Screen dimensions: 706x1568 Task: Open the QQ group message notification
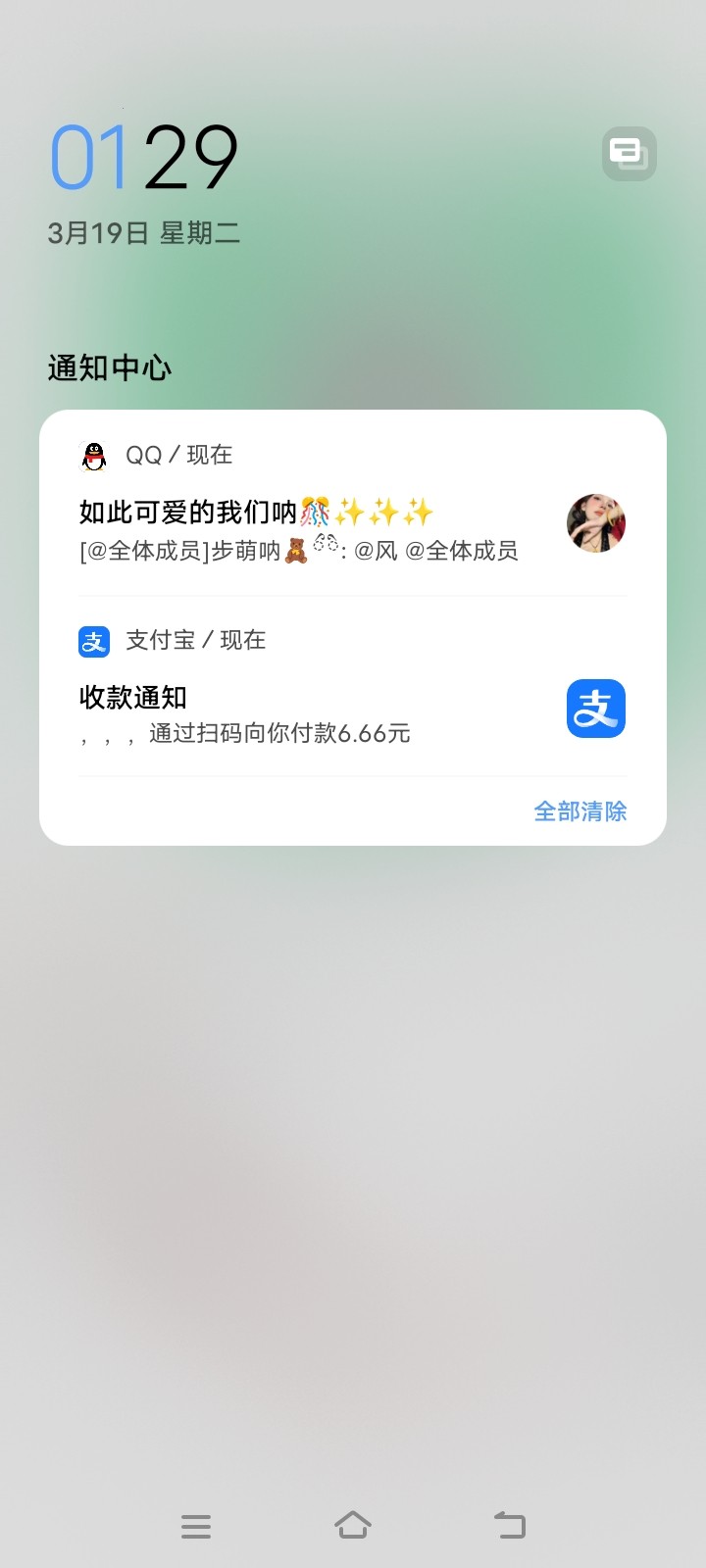tap(294, 529)
